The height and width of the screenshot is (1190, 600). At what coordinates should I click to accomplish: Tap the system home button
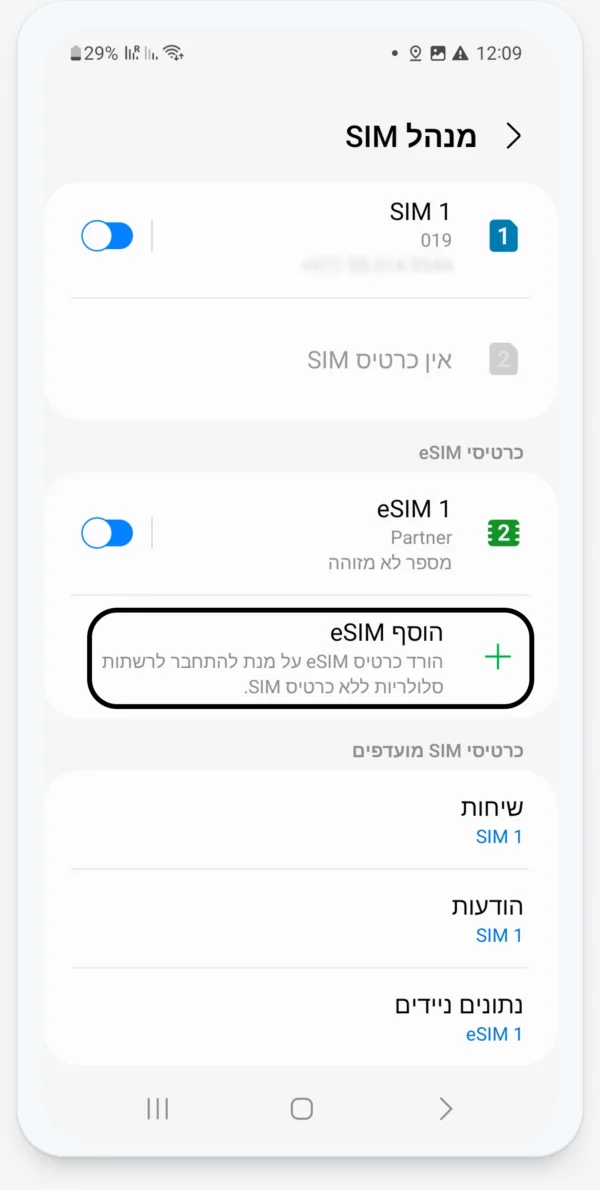click(301, 1108)
